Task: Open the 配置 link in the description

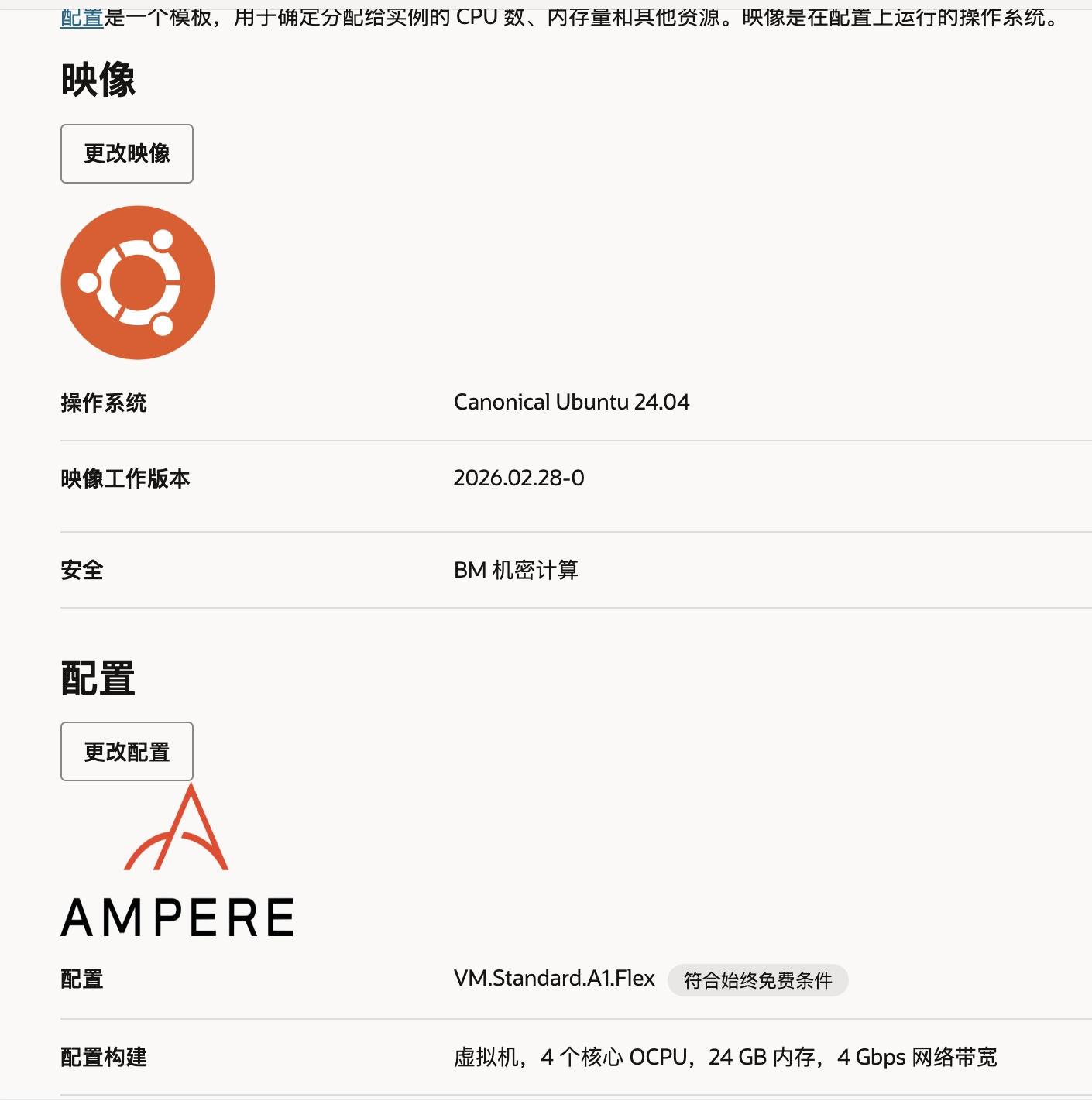Action: click(x=81, y=17)
